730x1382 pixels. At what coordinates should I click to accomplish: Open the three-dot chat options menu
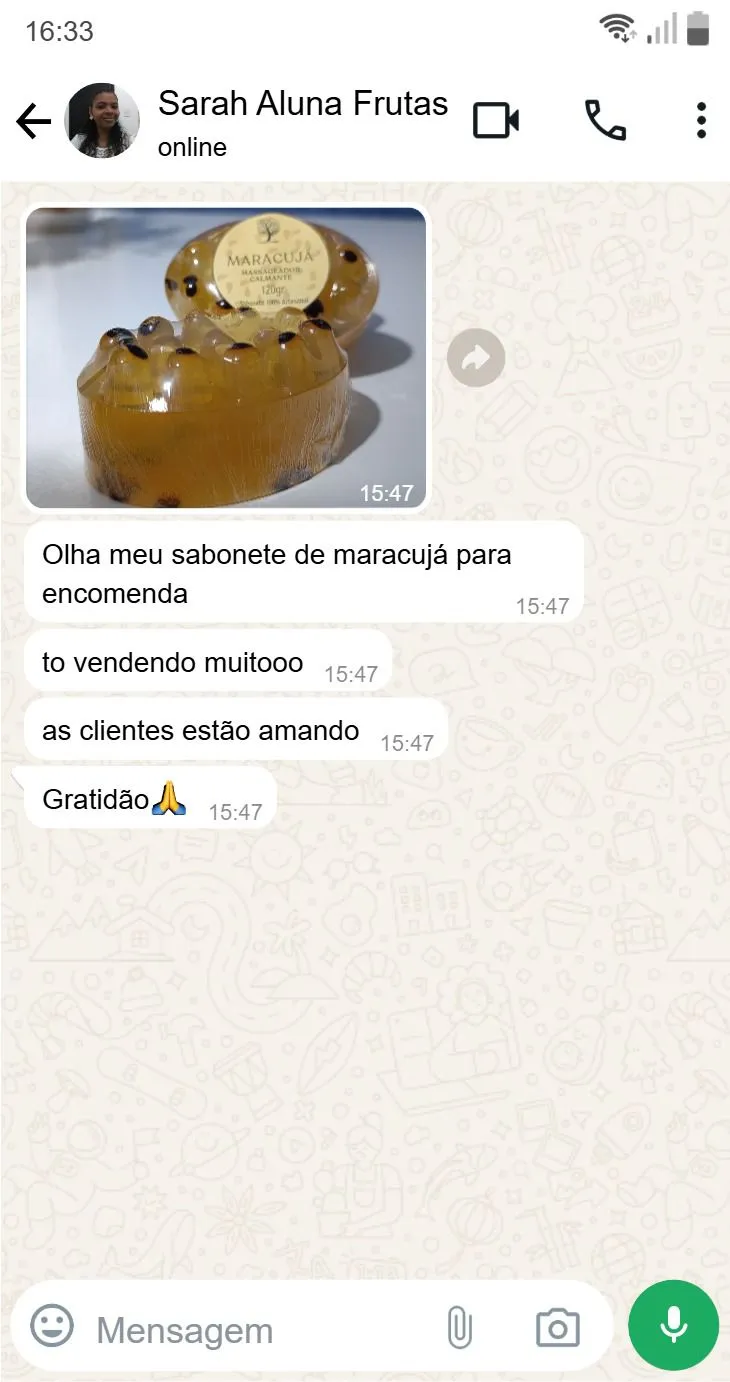[701, 119]
